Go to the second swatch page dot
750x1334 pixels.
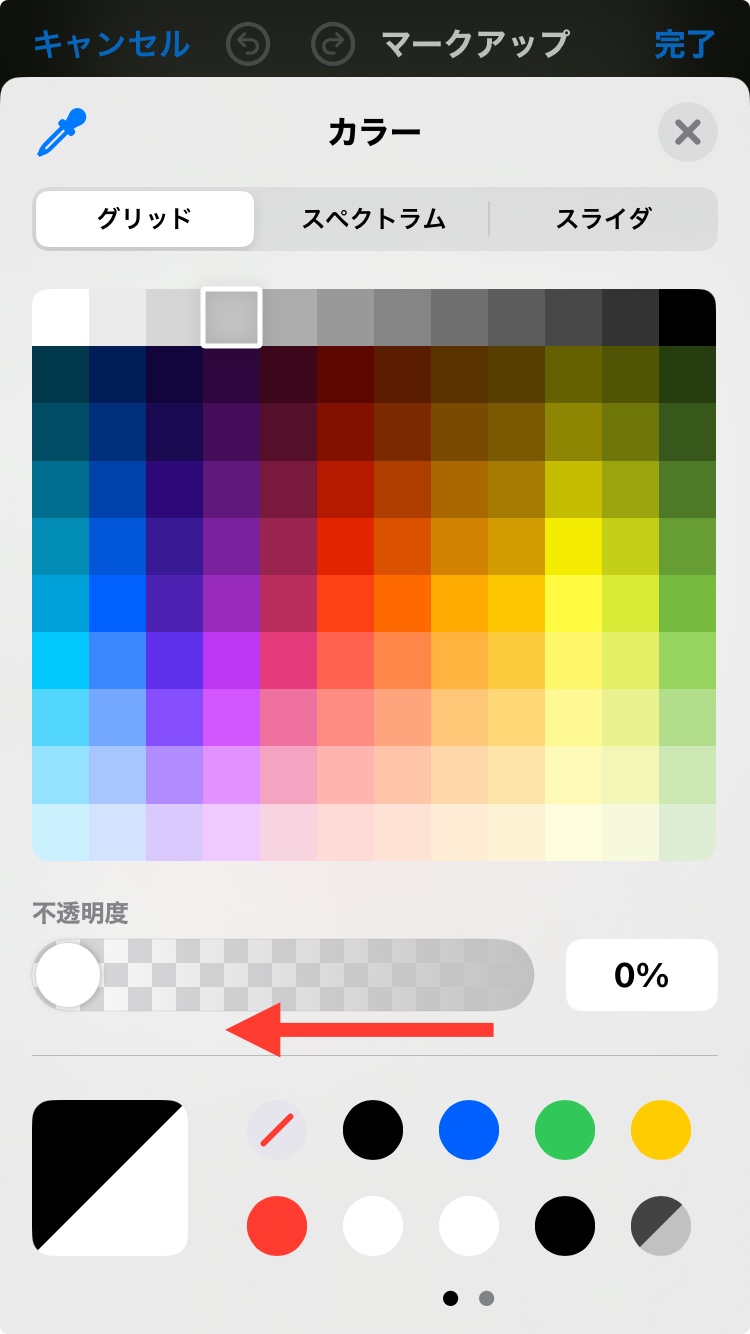pos(487,1299)
